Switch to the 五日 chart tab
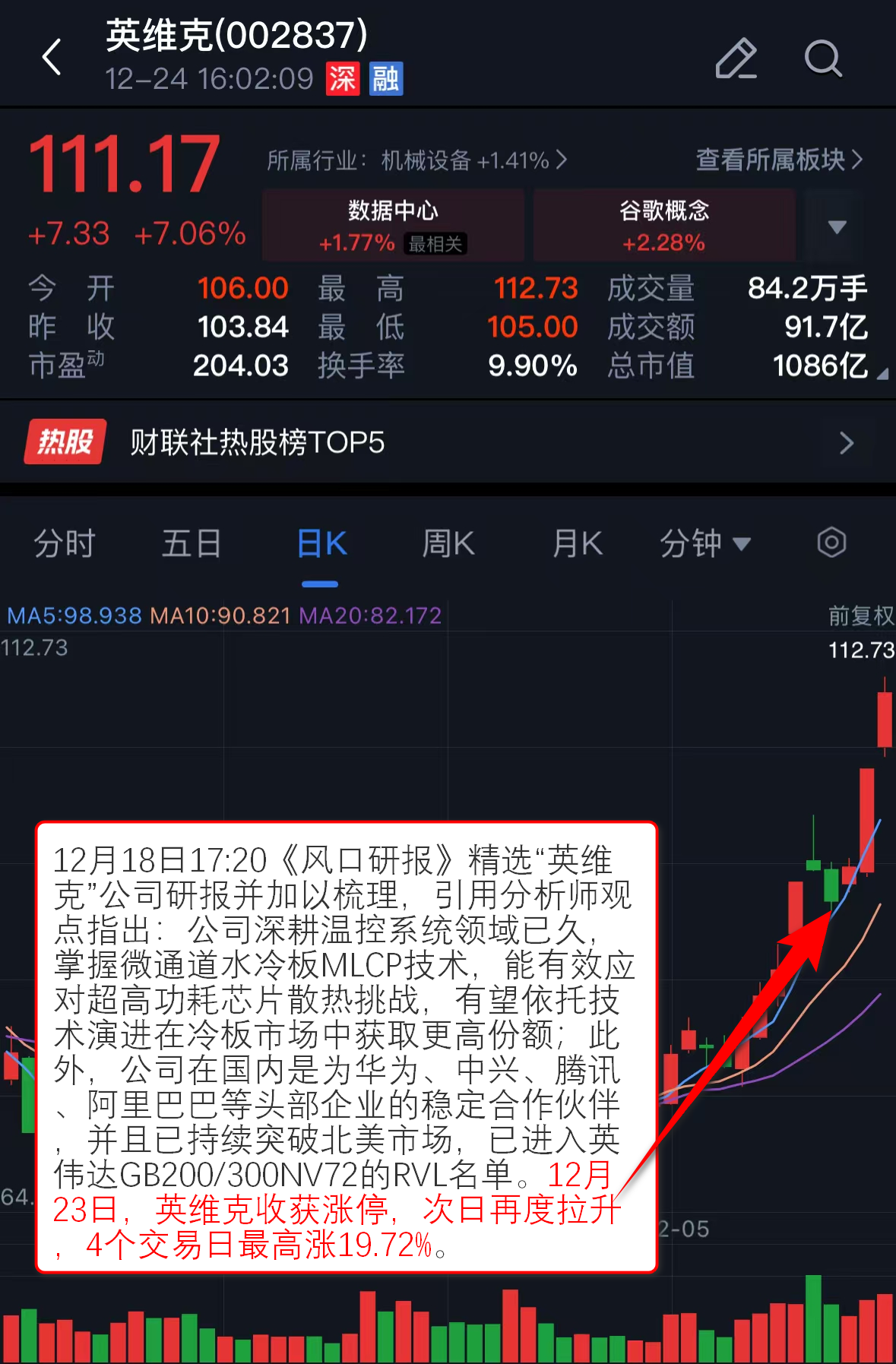Viewport: 896px width, 1364px height. coord(192,543)
